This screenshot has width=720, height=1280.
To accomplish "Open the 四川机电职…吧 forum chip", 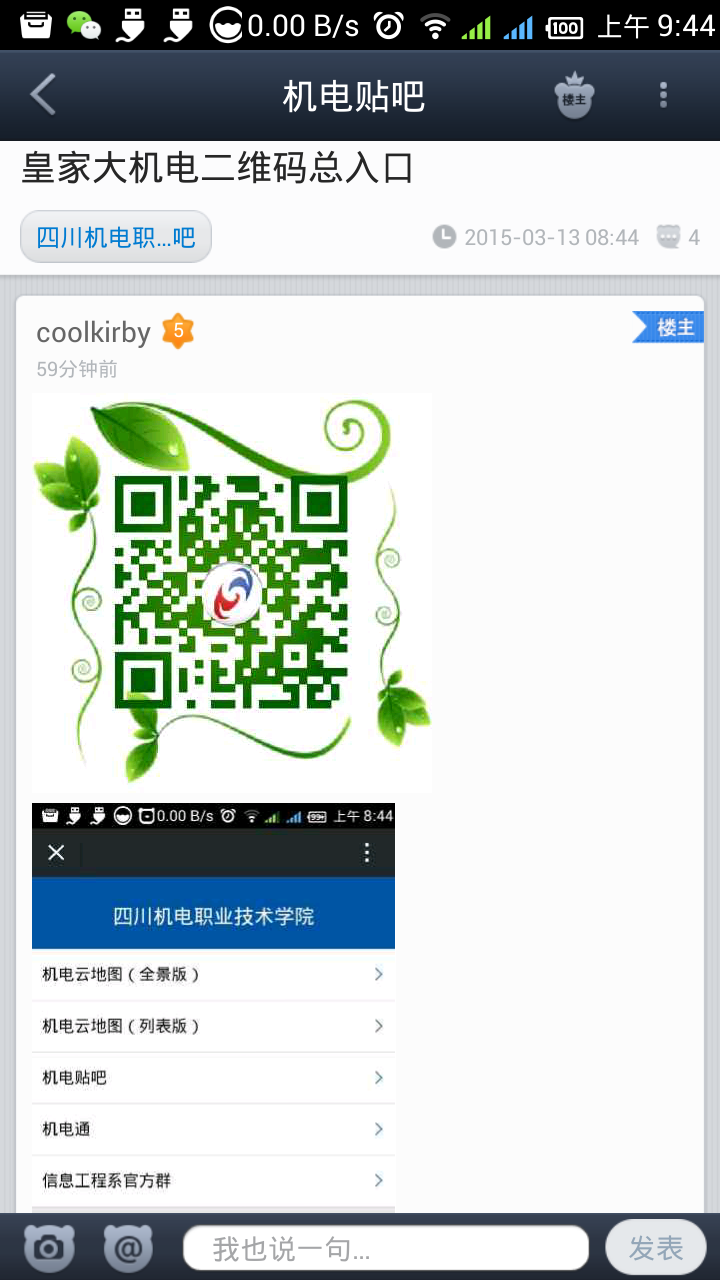I will click(x=116, y=237).
